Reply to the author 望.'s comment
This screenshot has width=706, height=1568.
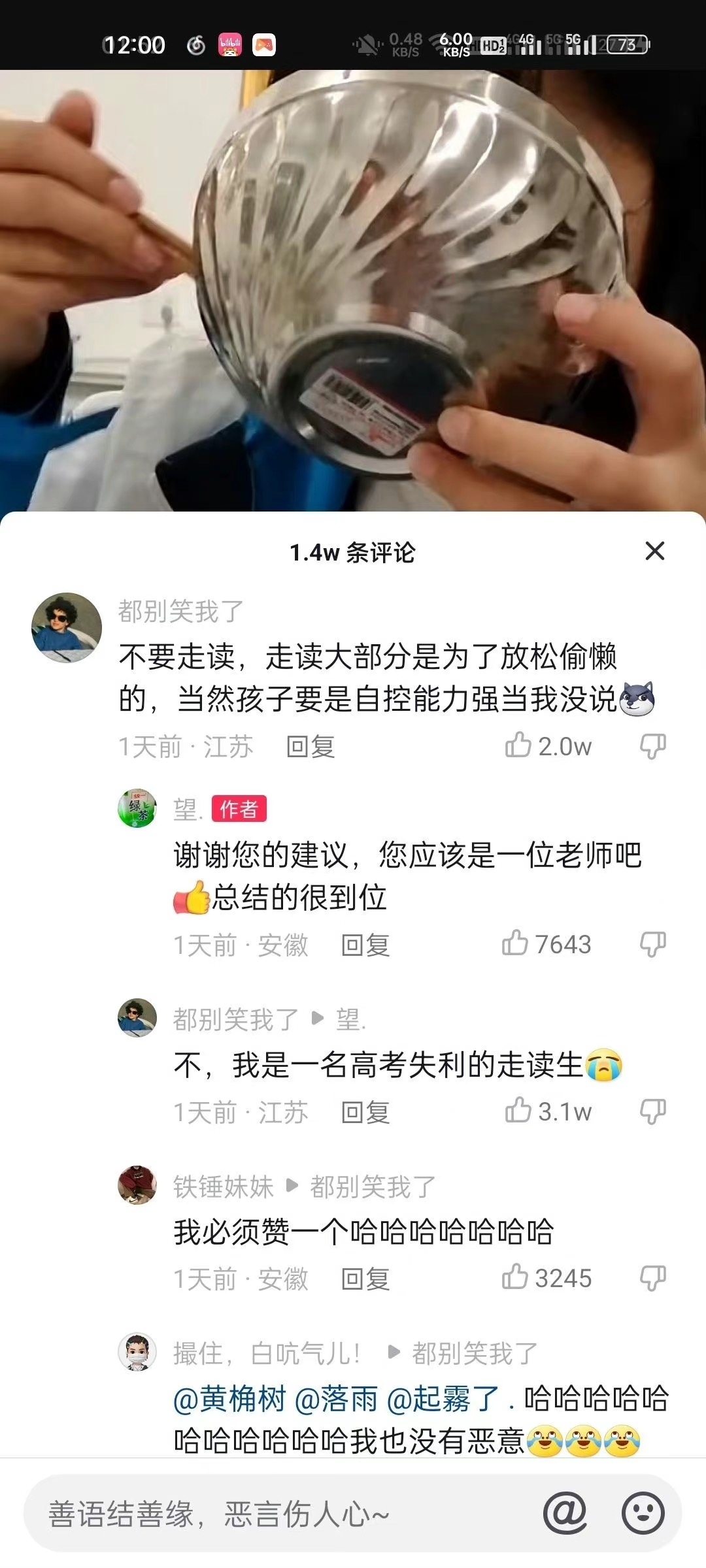pos(365,945)
